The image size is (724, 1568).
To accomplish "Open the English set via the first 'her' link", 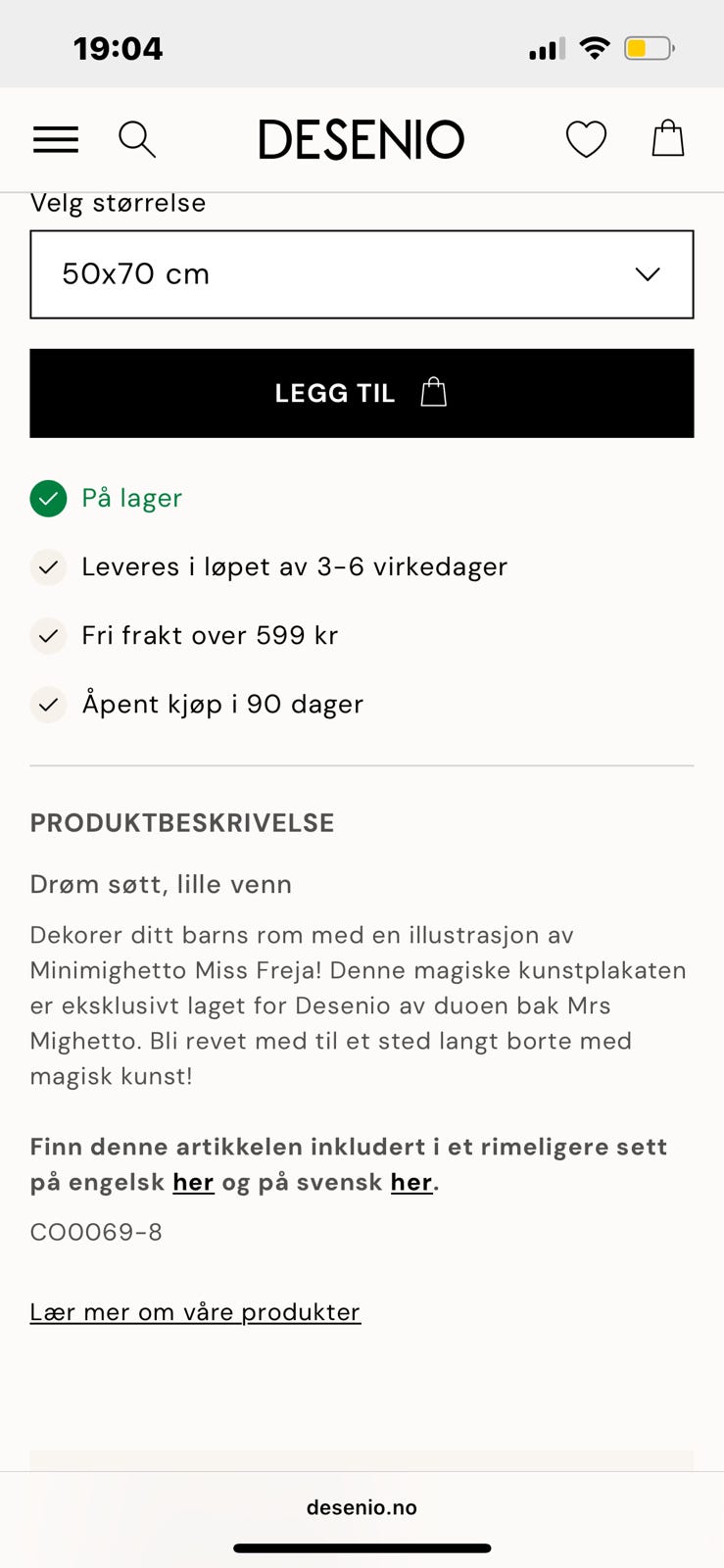I will (x=193, y=1182).
